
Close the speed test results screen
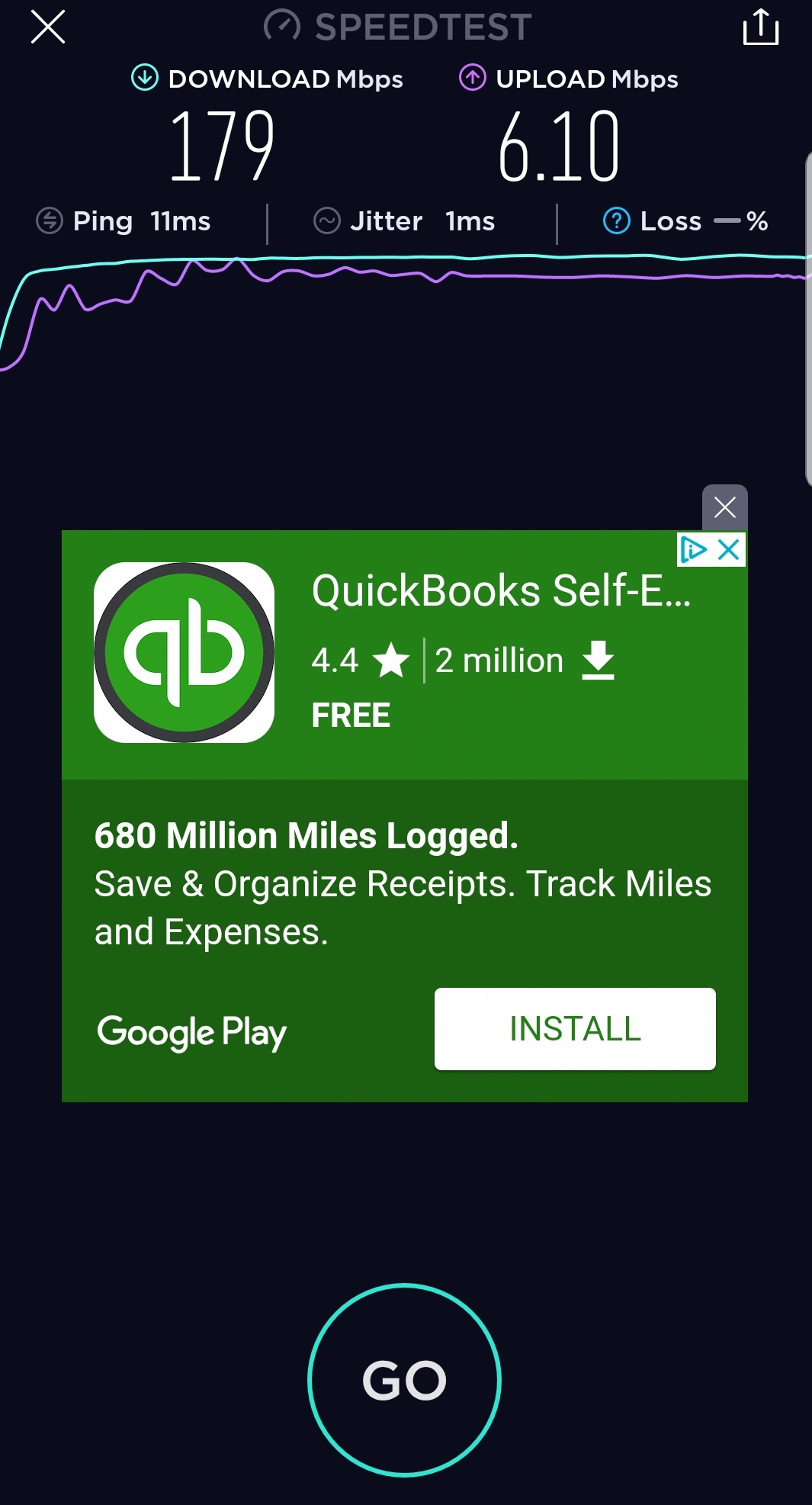click(x=48, y=27)
